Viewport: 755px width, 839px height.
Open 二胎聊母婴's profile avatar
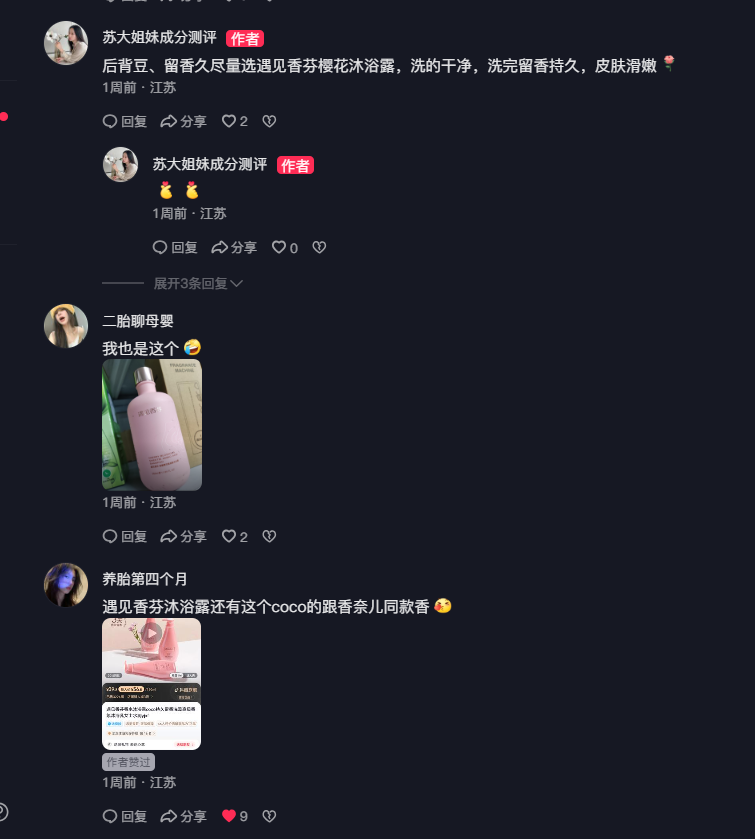[x=66, y=326]
